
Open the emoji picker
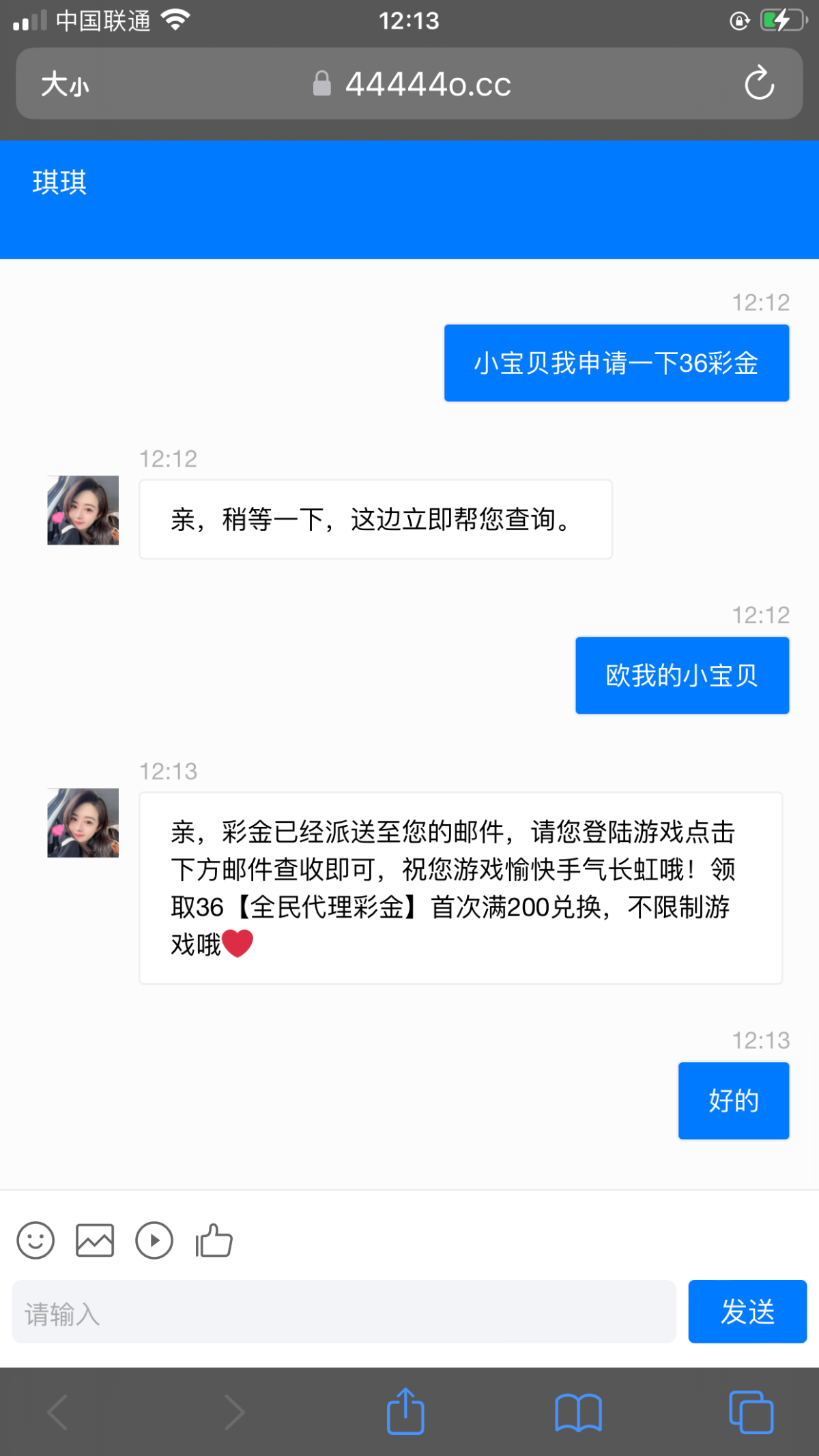click(35, 1240)
